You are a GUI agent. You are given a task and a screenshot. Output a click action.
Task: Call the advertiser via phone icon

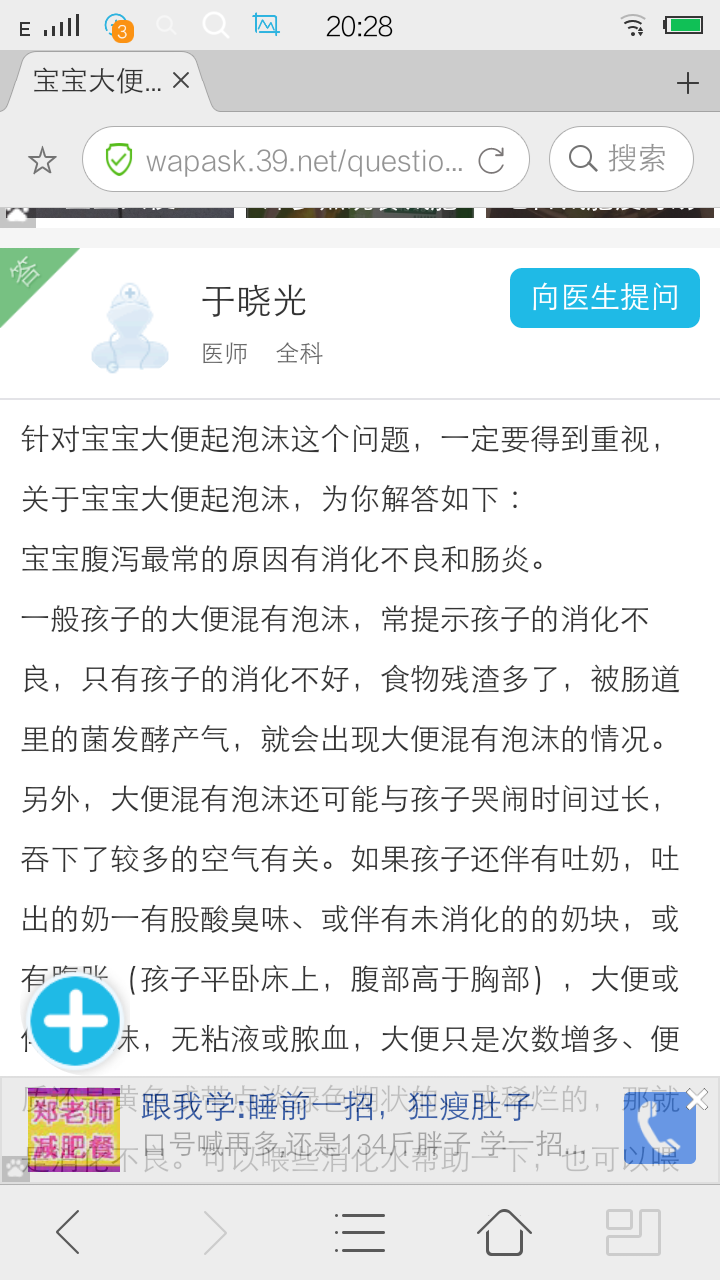click(659, 1128)
